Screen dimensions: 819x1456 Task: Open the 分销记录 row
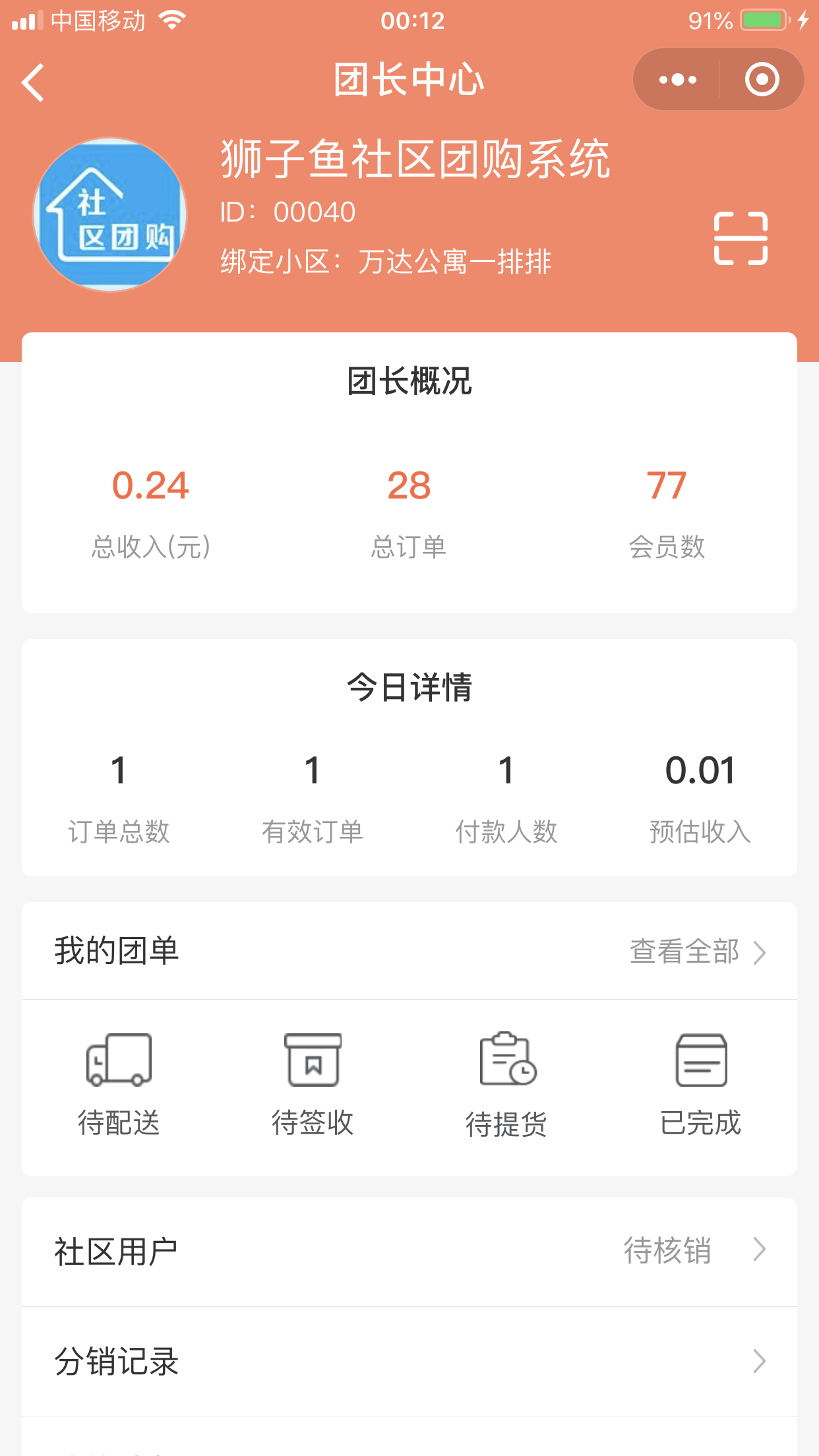point(409,1362)
